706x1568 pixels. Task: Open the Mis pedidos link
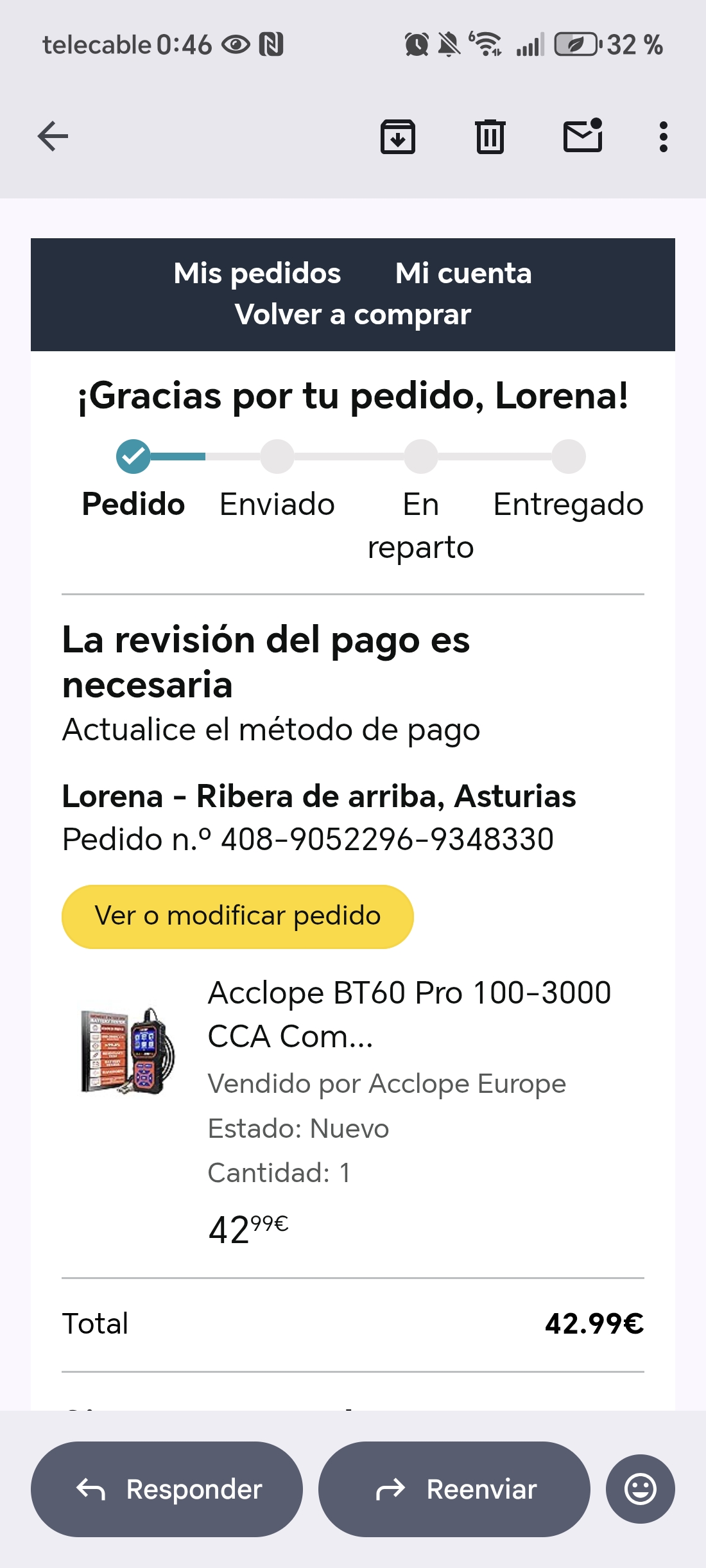[257, 274]
